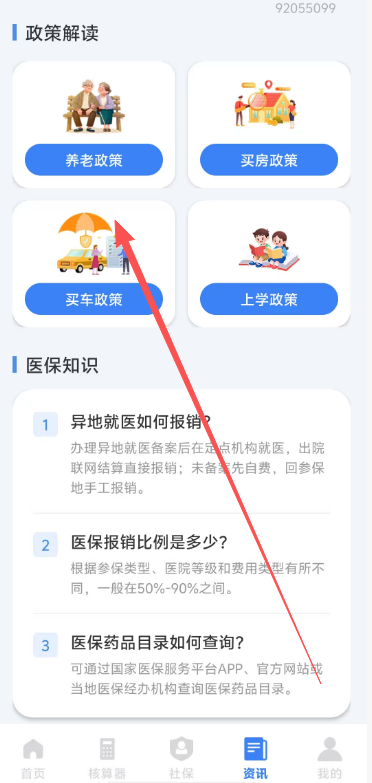372x783 pixels.
Task: Open the 上学政策 button
Action: tap(269, 299)
